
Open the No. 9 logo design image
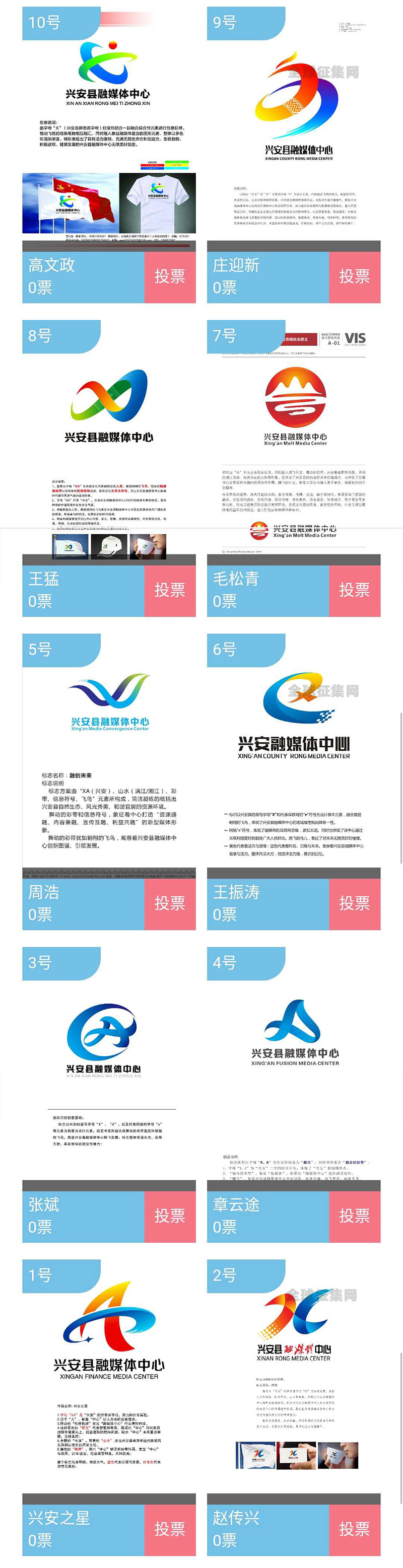tap(293, 134)
